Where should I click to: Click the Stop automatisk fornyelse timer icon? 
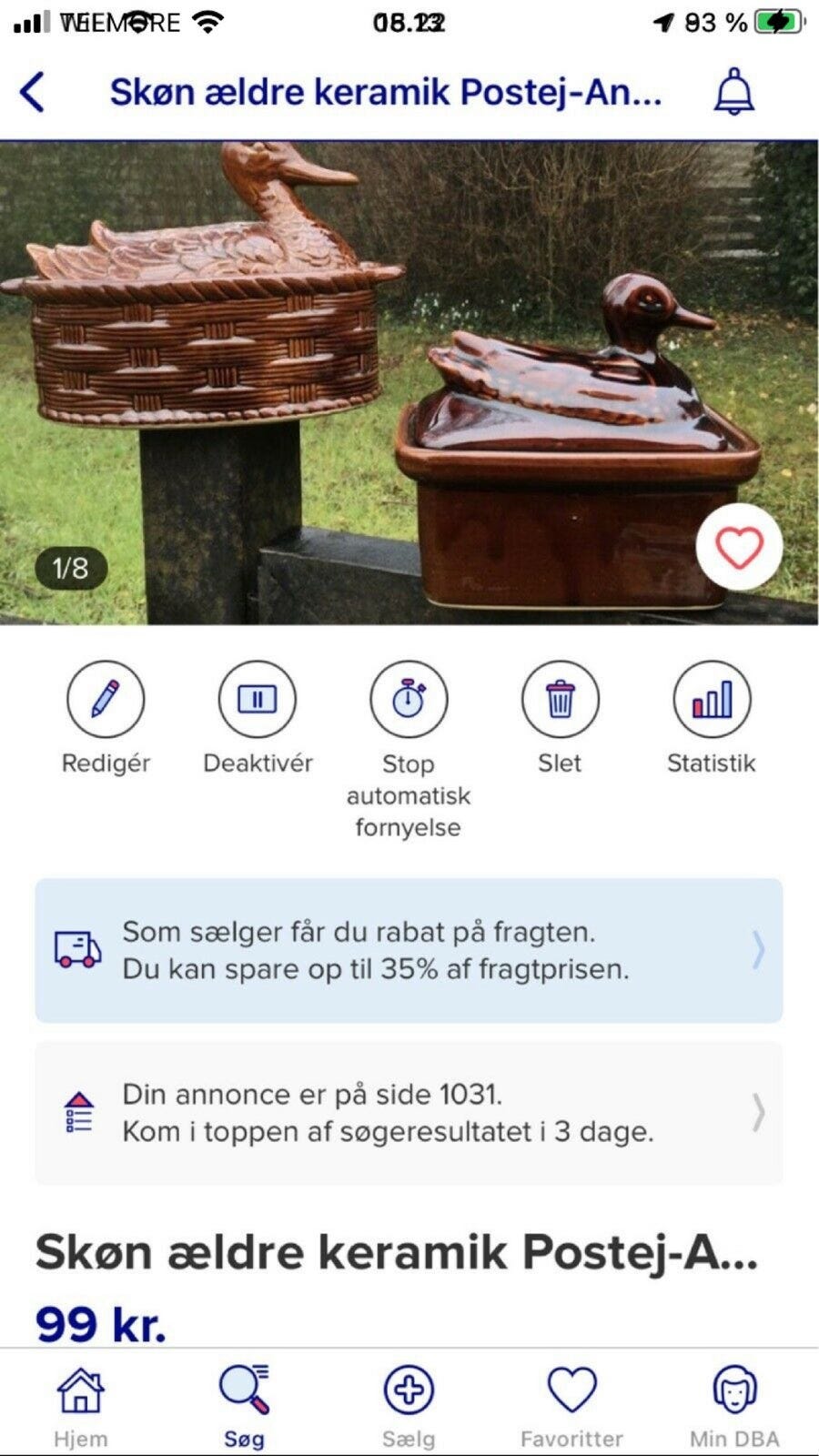pyautogui.click(x=409, y=699)
